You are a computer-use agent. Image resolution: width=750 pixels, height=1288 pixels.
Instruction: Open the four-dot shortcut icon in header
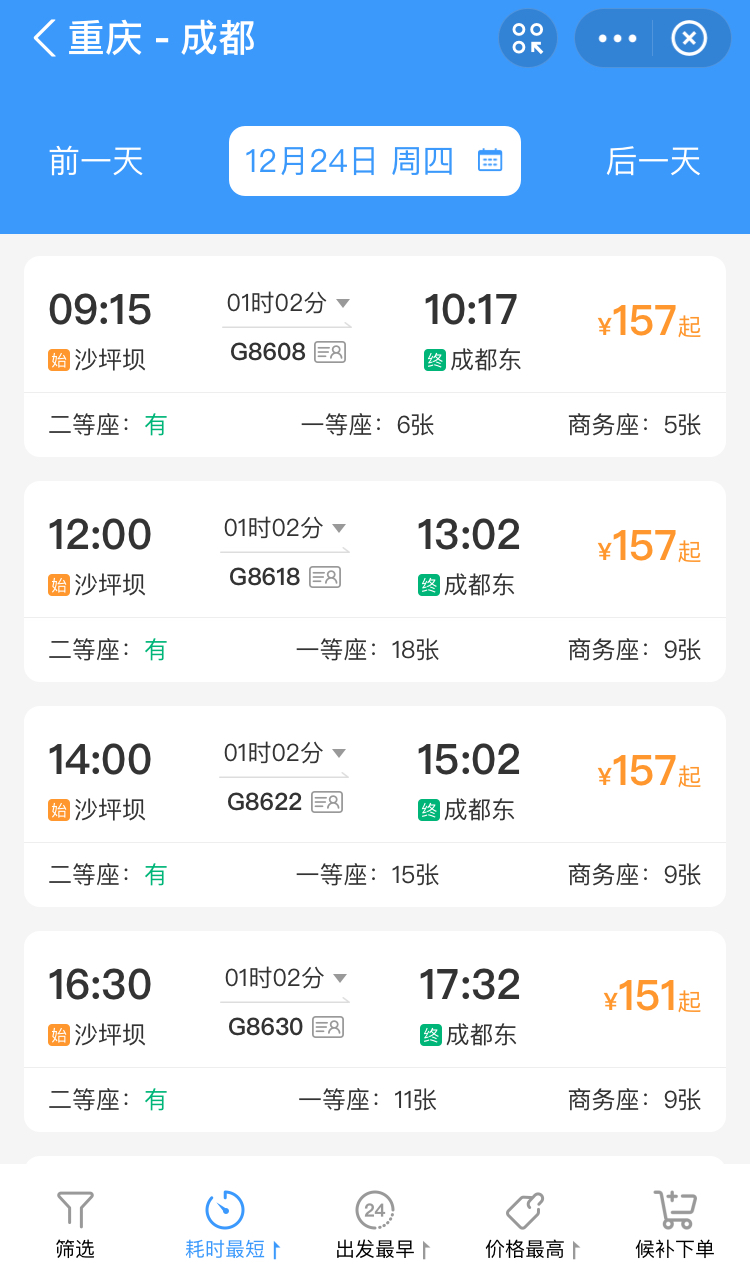528,39
